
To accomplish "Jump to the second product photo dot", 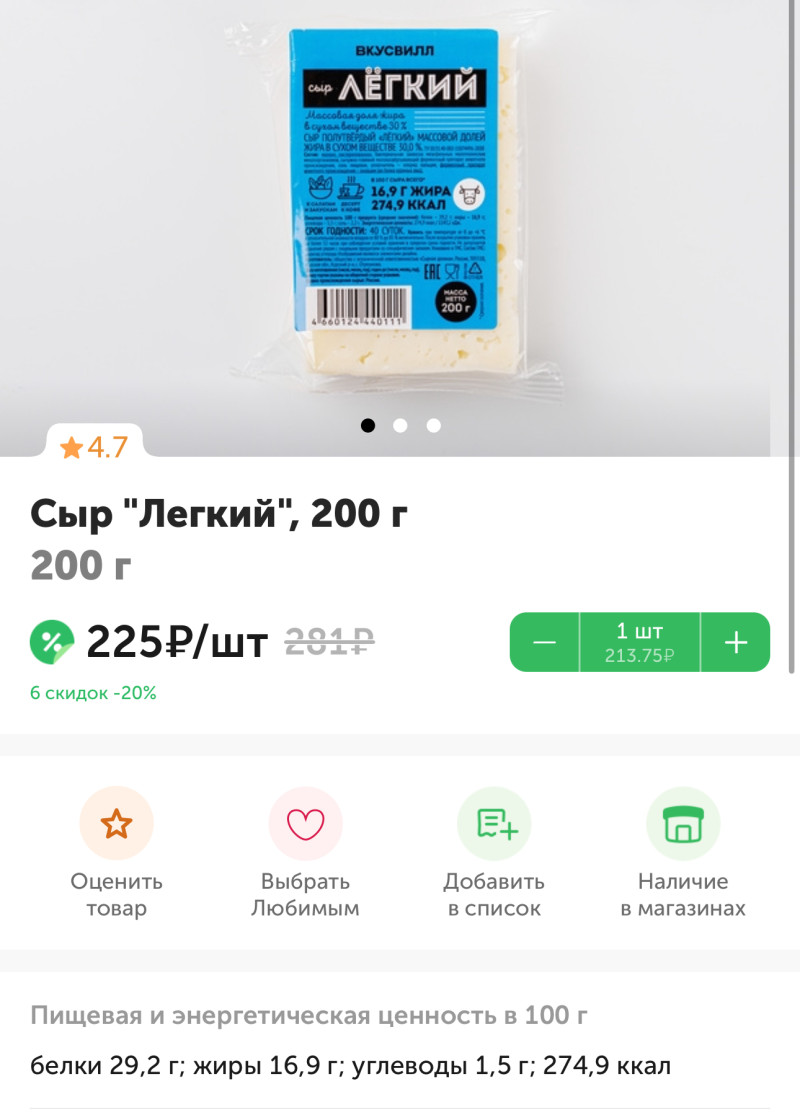I will [x=400, y=425].
